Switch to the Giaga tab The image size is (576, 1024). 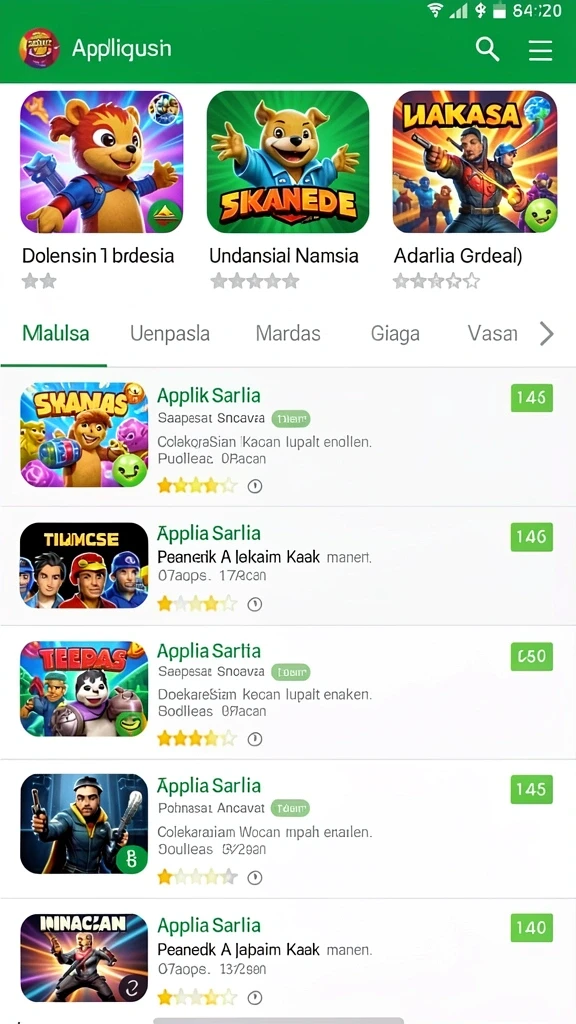pyautogui.click(x=395, y=334)
